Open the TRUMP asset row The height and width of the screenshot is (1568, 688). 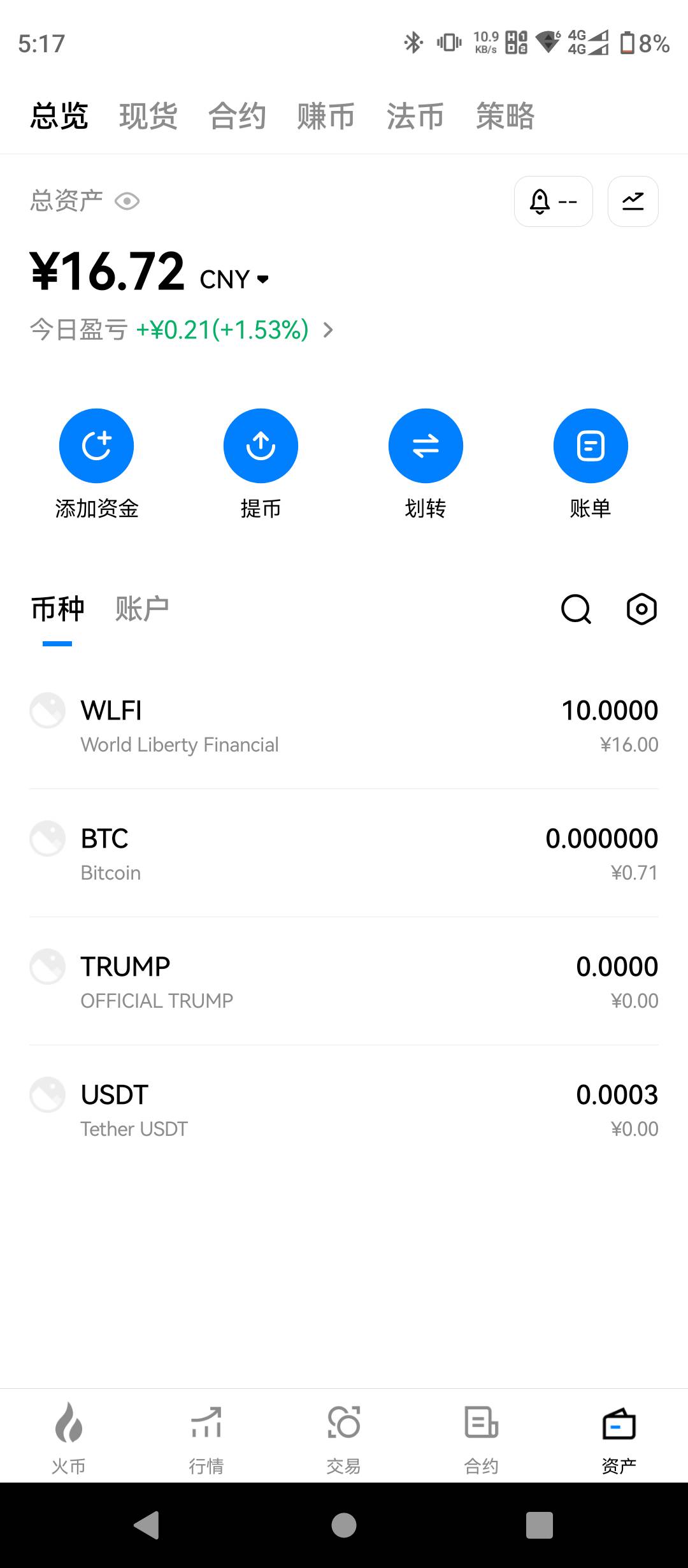click(x=344, y=982)
